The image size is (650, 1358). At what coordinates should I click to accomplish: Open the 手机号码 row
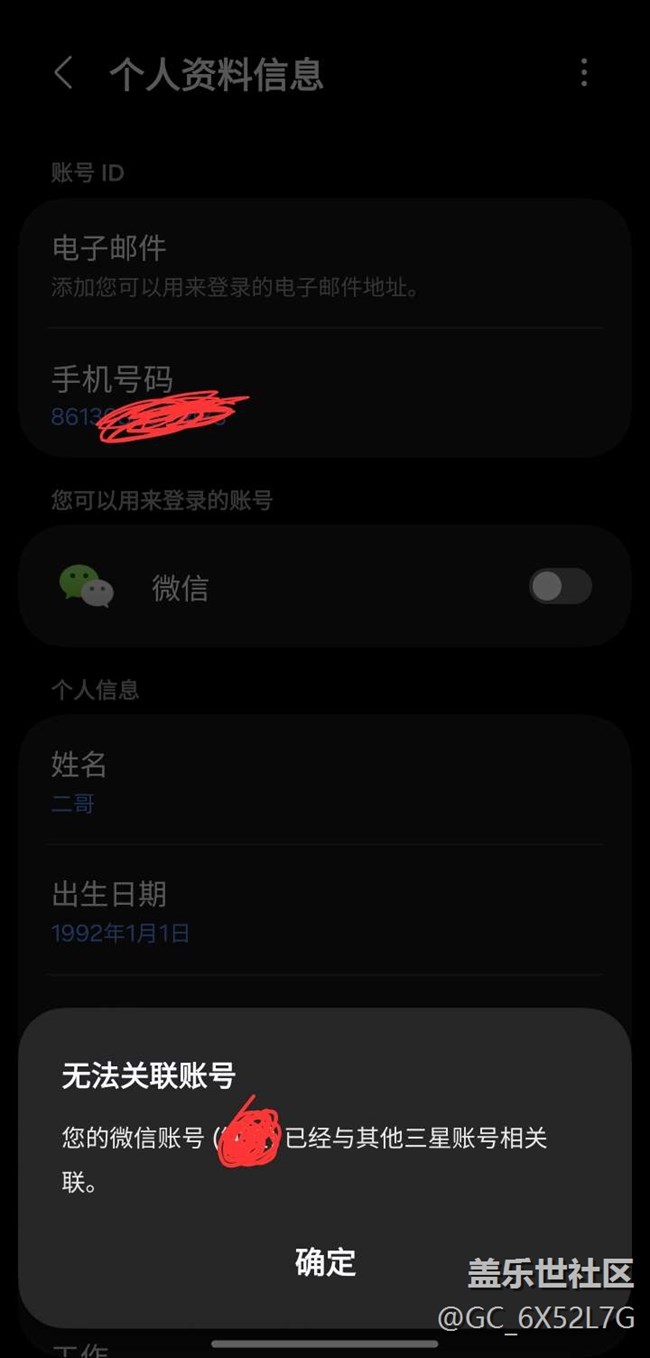(325, 393)
